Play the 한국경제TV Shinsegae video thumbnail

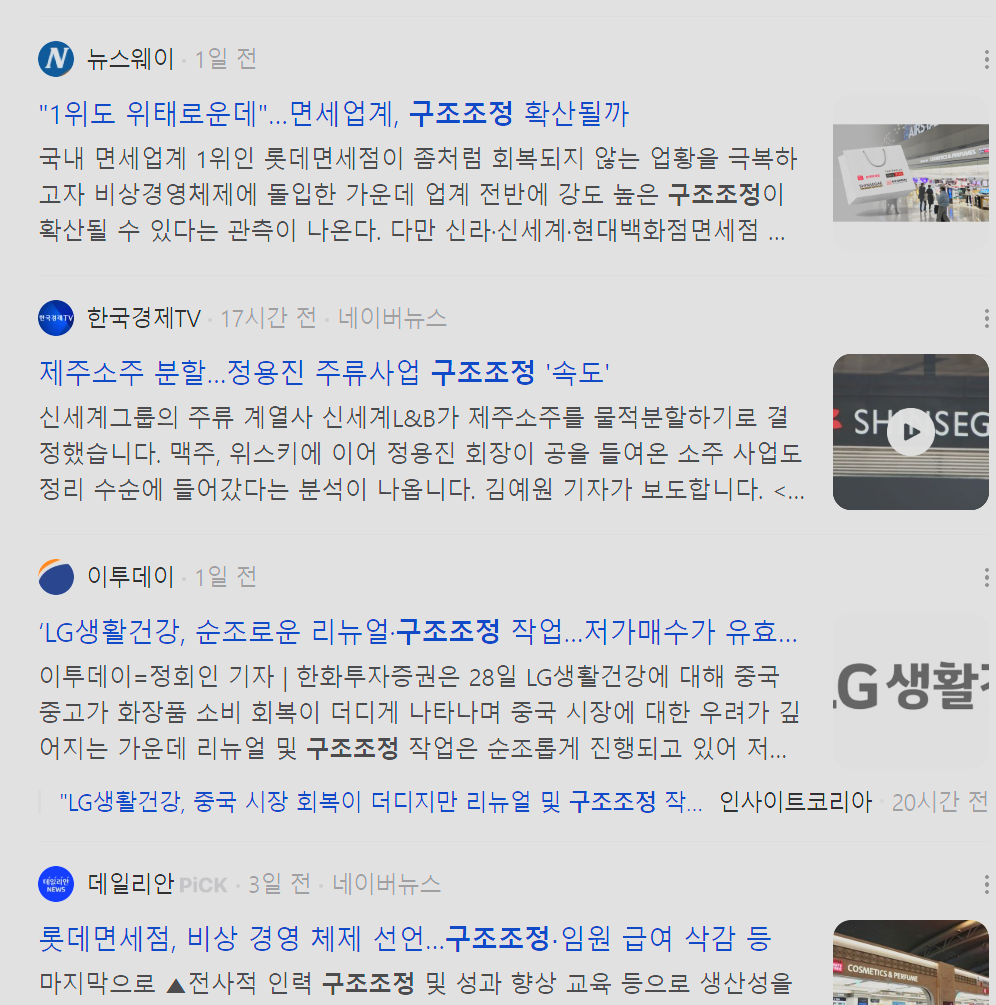pos(910,432)
